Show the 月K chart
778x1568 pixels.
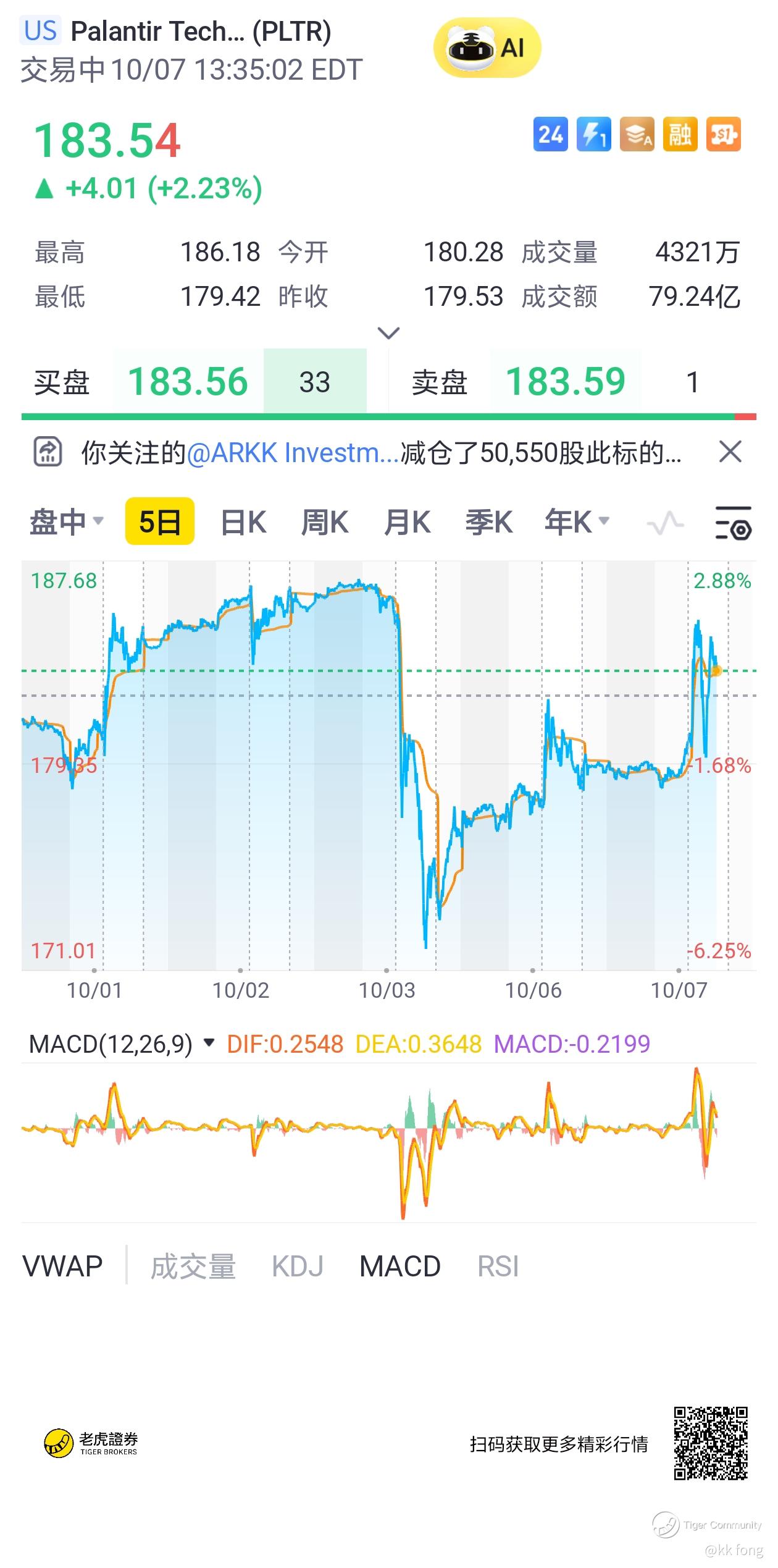pyautogui.click(x=407, y=522)
